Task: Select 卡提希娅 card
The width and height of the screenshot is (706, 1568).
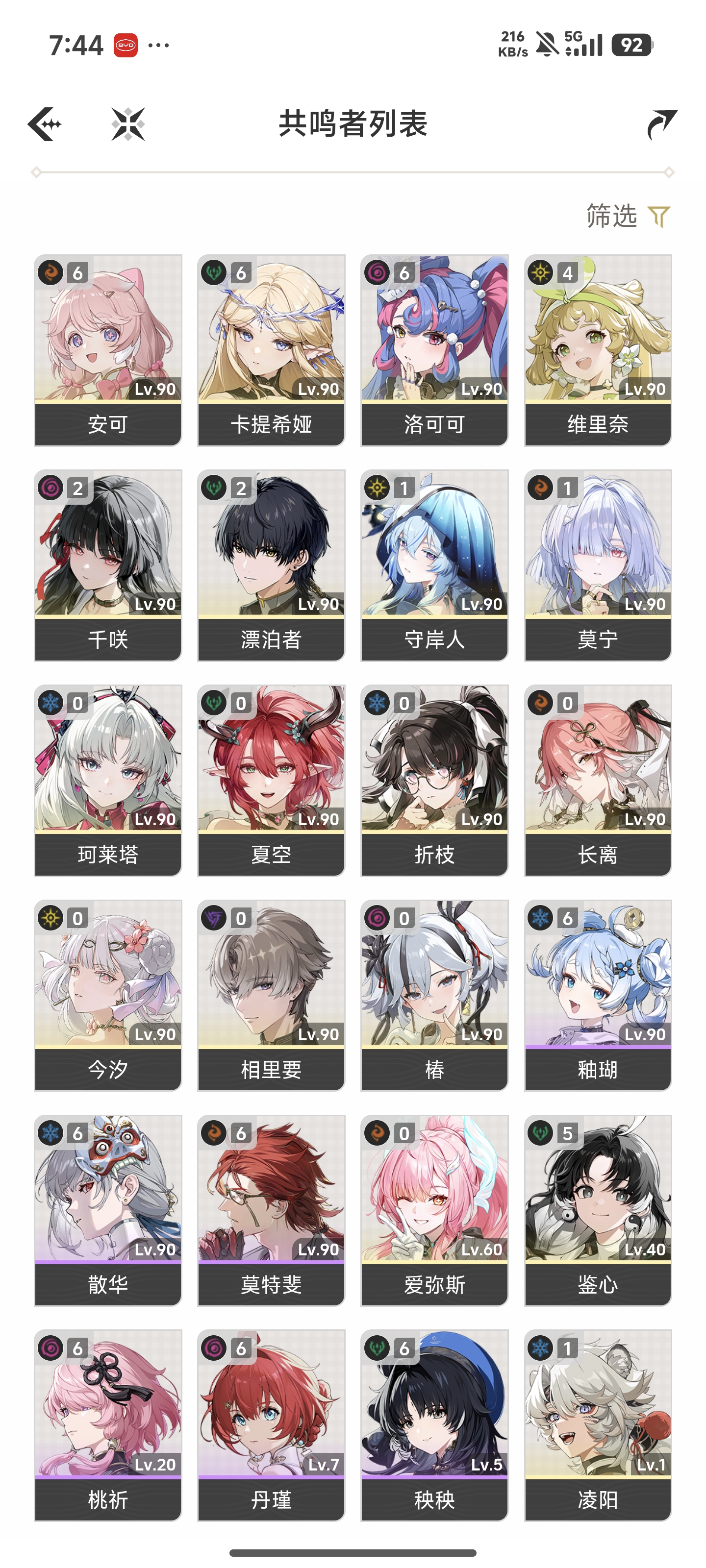Action: (x=271, y=350)
